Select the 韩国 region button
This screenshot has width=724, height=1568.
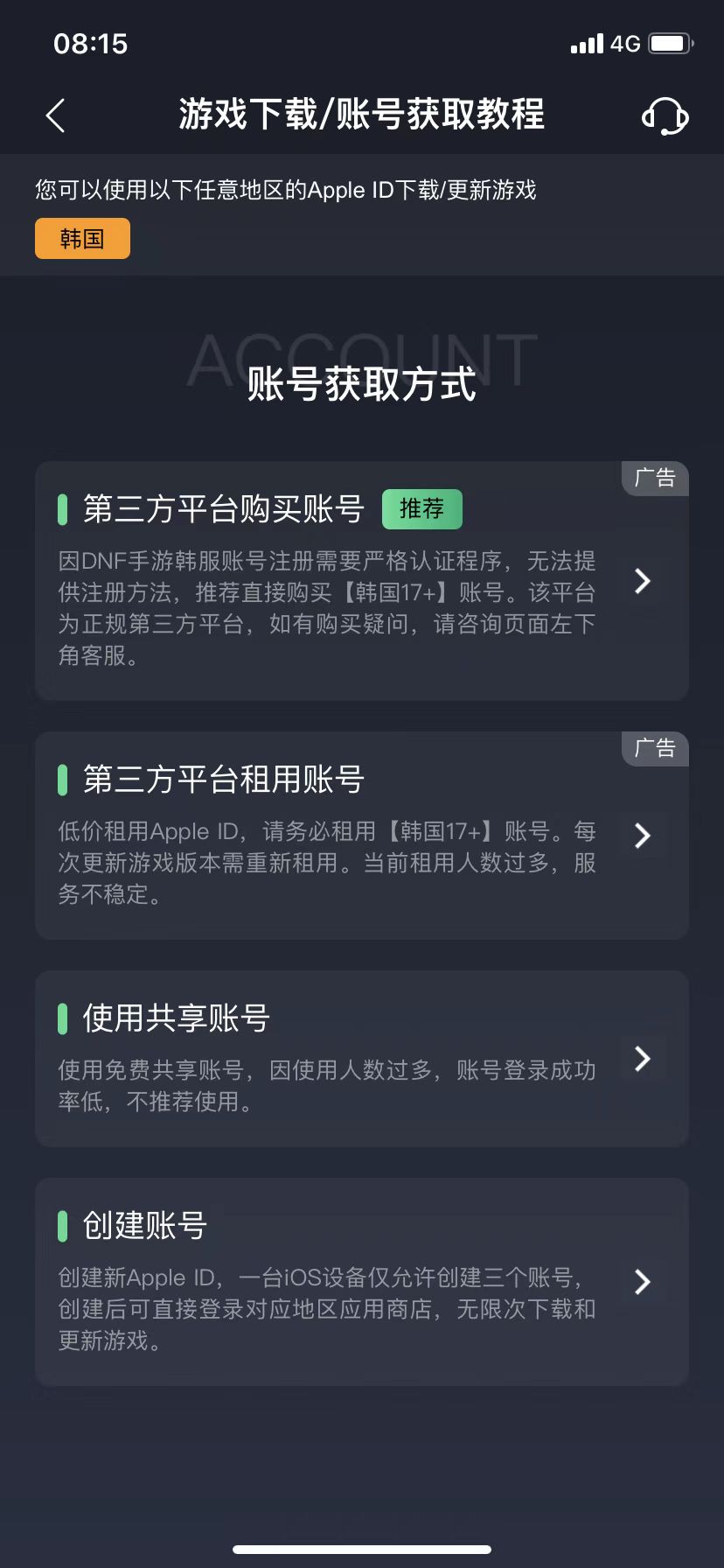point(81,238)
